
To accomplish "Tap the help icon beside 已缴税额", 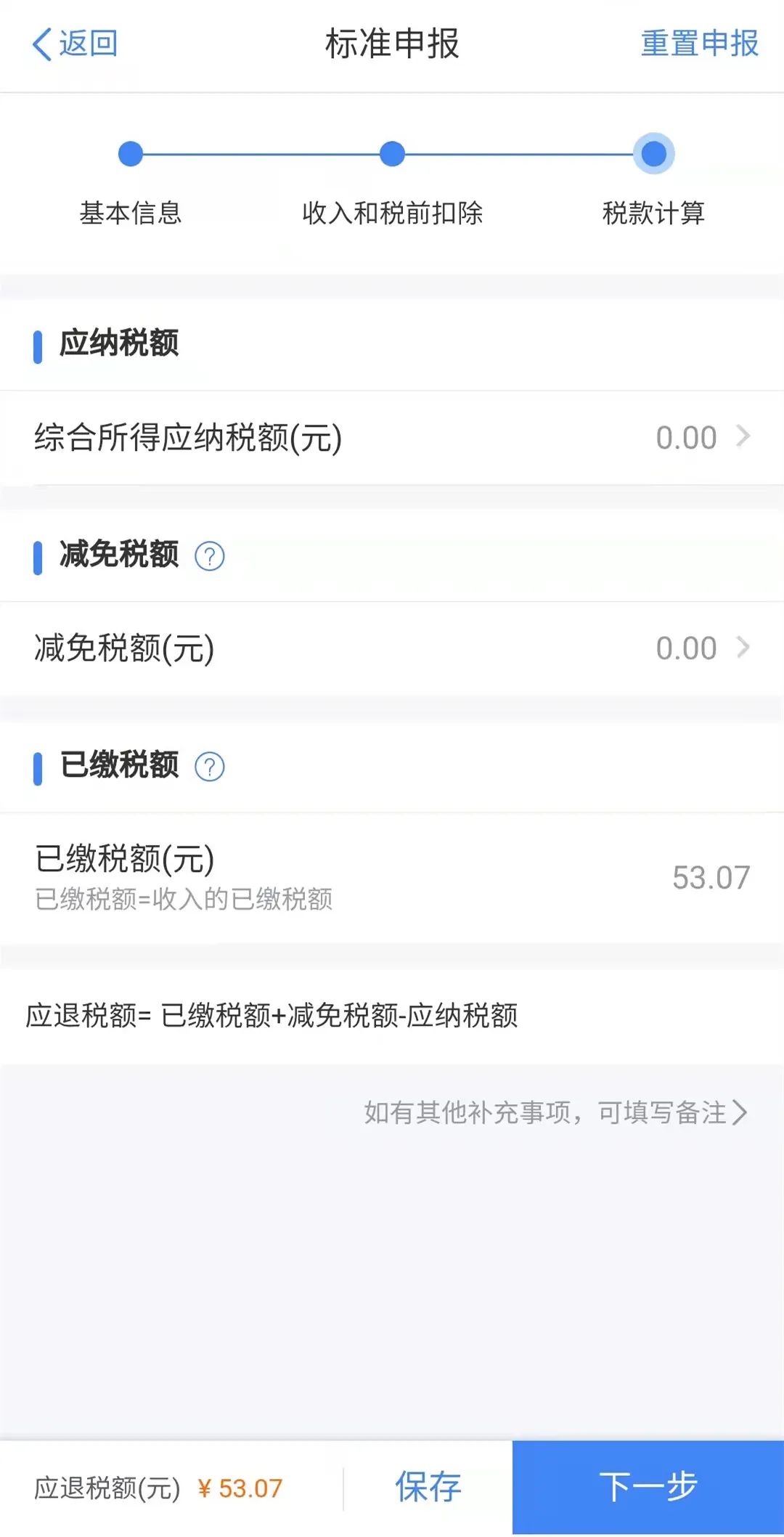I will [x=210, y=767].
